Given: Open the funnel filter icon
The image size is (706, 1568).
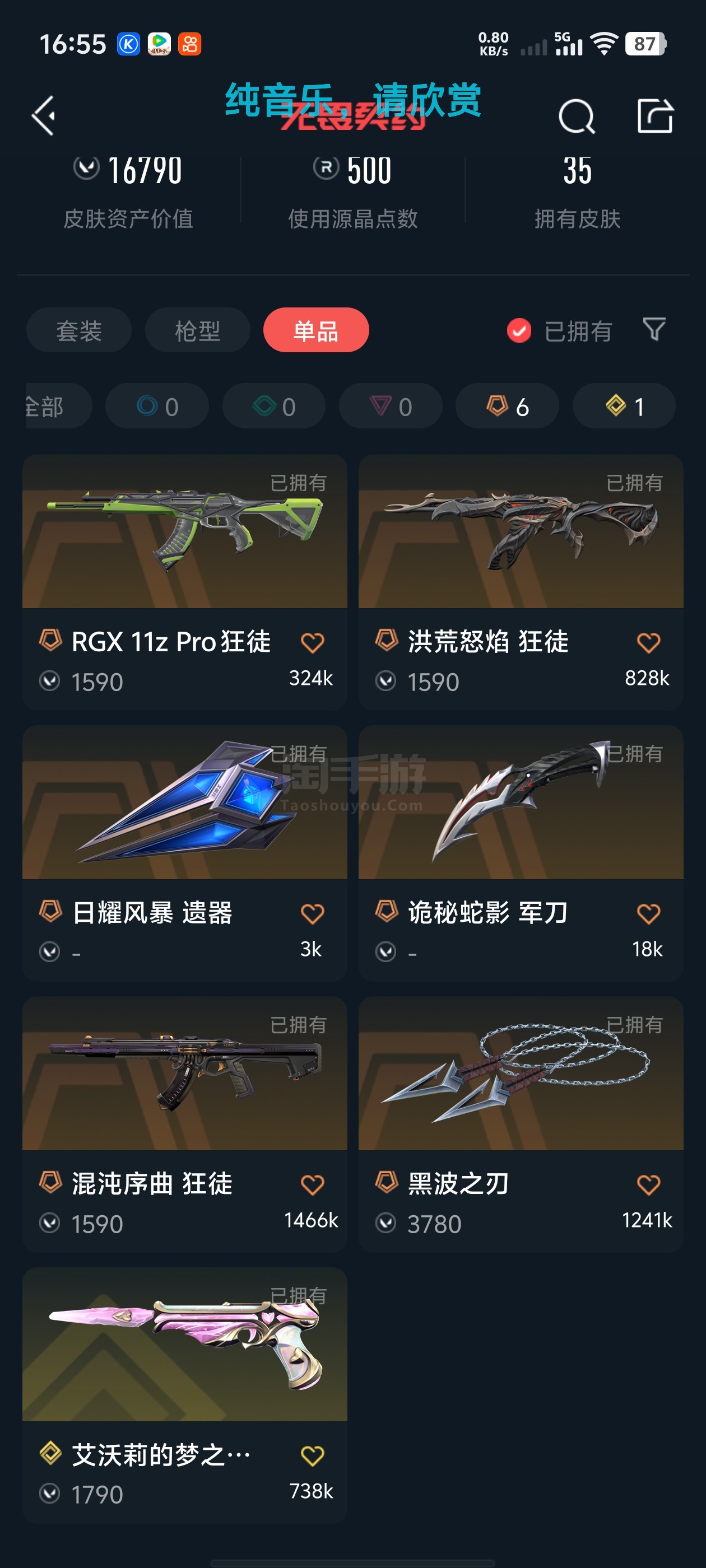Looking at the screenshot, I should pos(654,329).
